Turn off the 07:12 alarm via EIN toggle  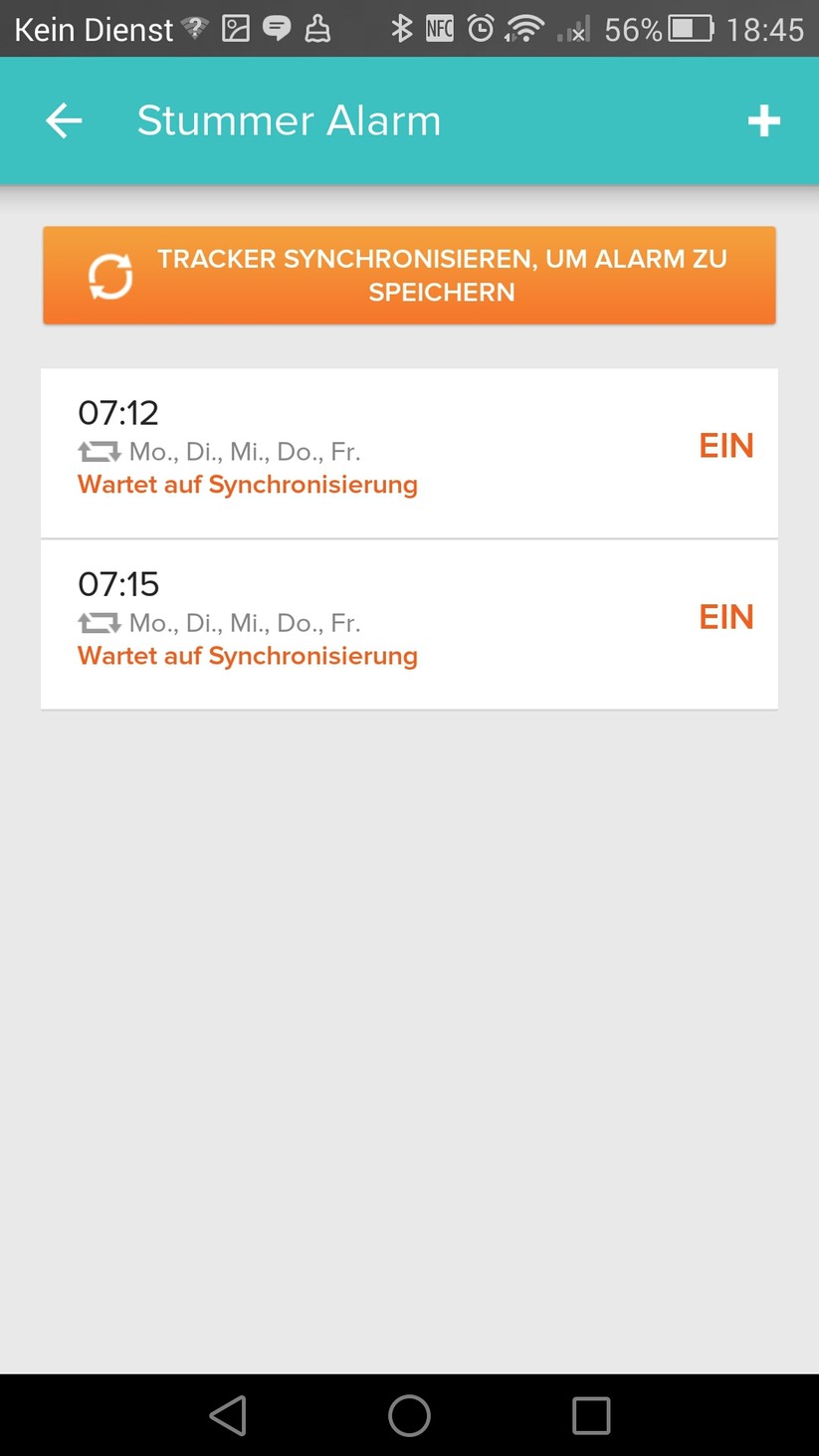tap(725, 445)
